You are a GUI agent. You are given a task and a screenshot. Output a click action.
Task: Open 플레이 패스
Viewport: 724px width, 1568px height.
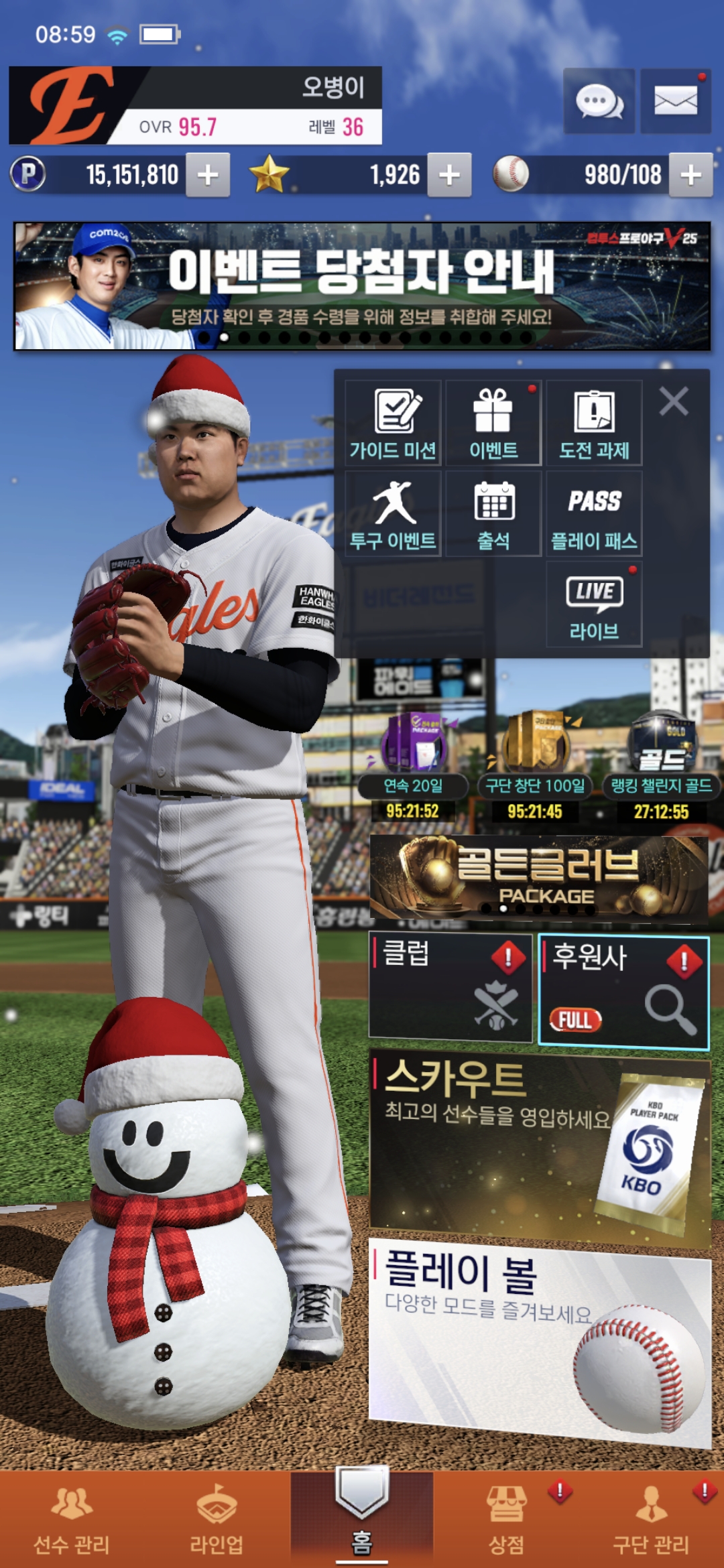point(594,513)
